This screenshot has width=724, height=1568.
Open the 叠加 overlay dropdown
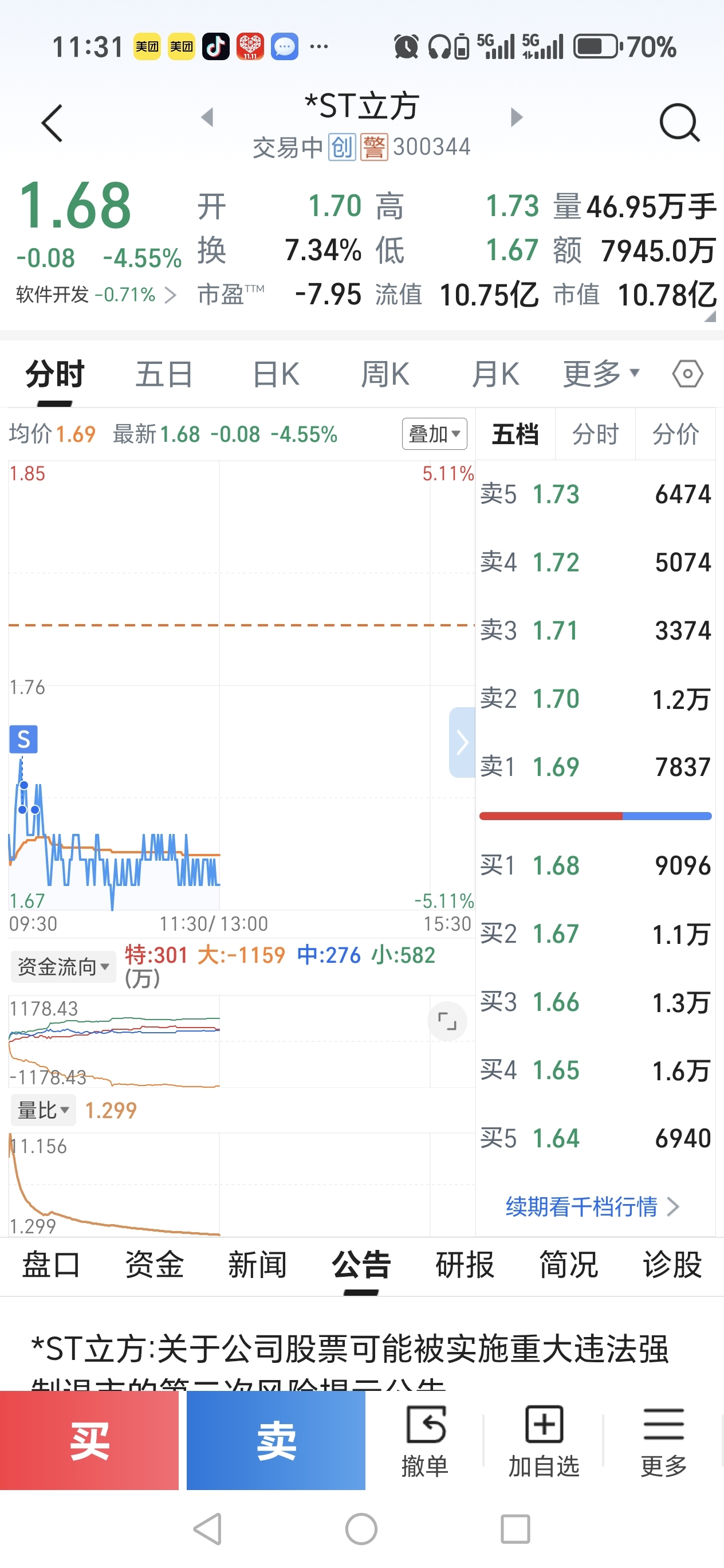click(434, 434)
